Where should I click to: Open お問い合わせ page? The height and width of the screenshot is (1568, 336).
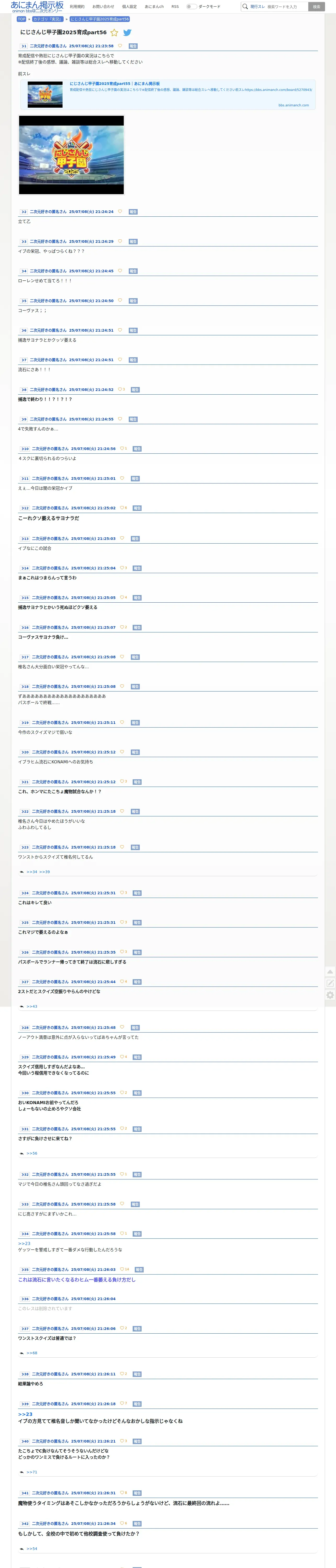(x=103, y=7)
